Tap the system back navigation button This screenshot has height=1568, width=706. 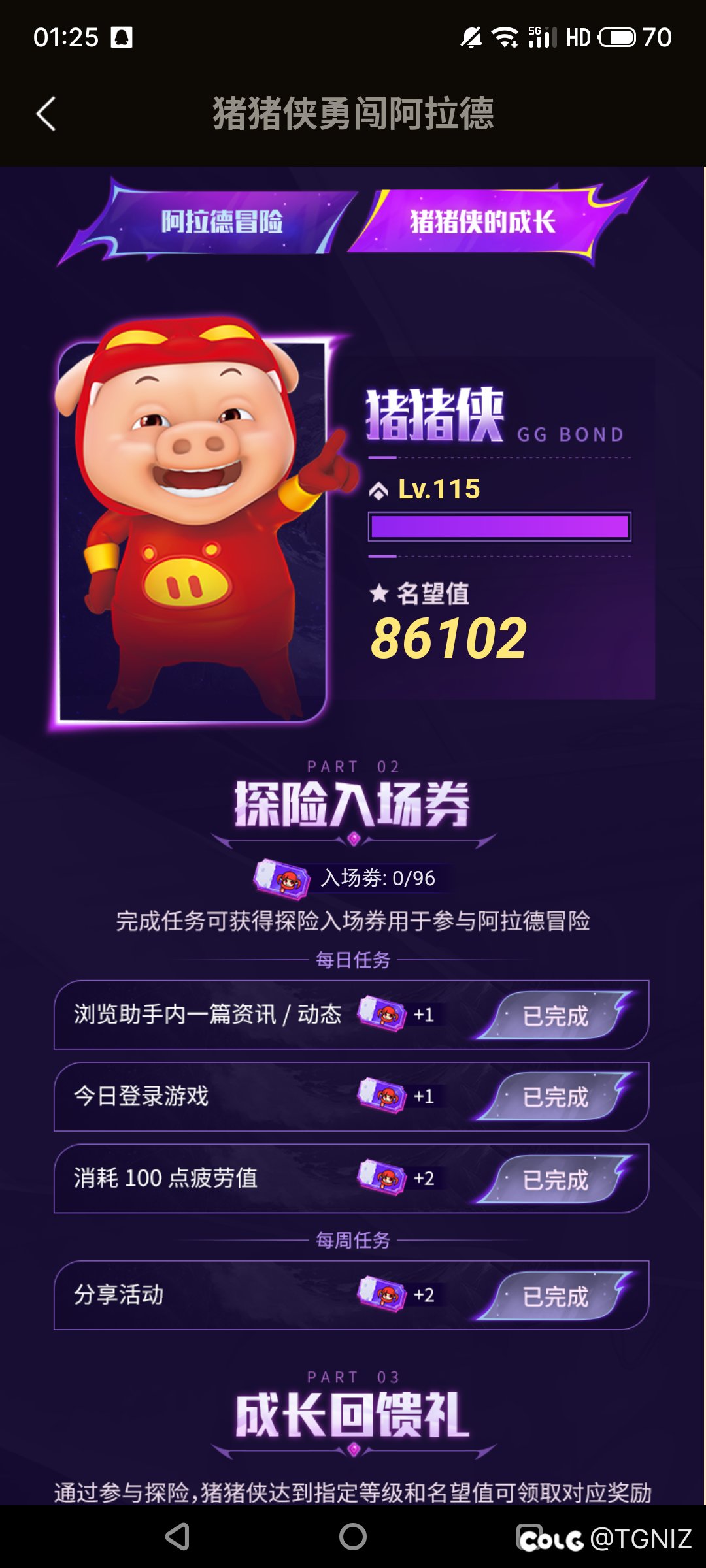point(177,1537)
